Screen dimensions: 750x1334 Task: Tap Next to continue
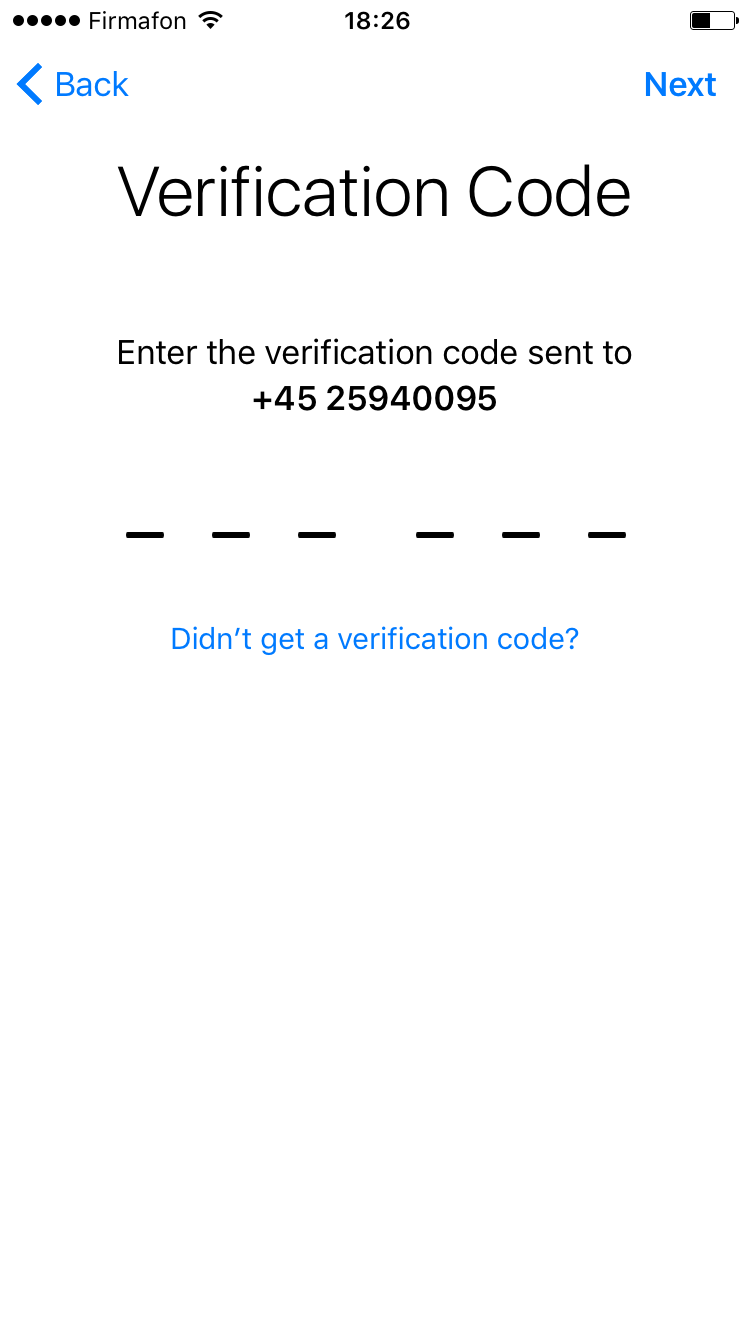pyautogui.click(x=680, y=85)
